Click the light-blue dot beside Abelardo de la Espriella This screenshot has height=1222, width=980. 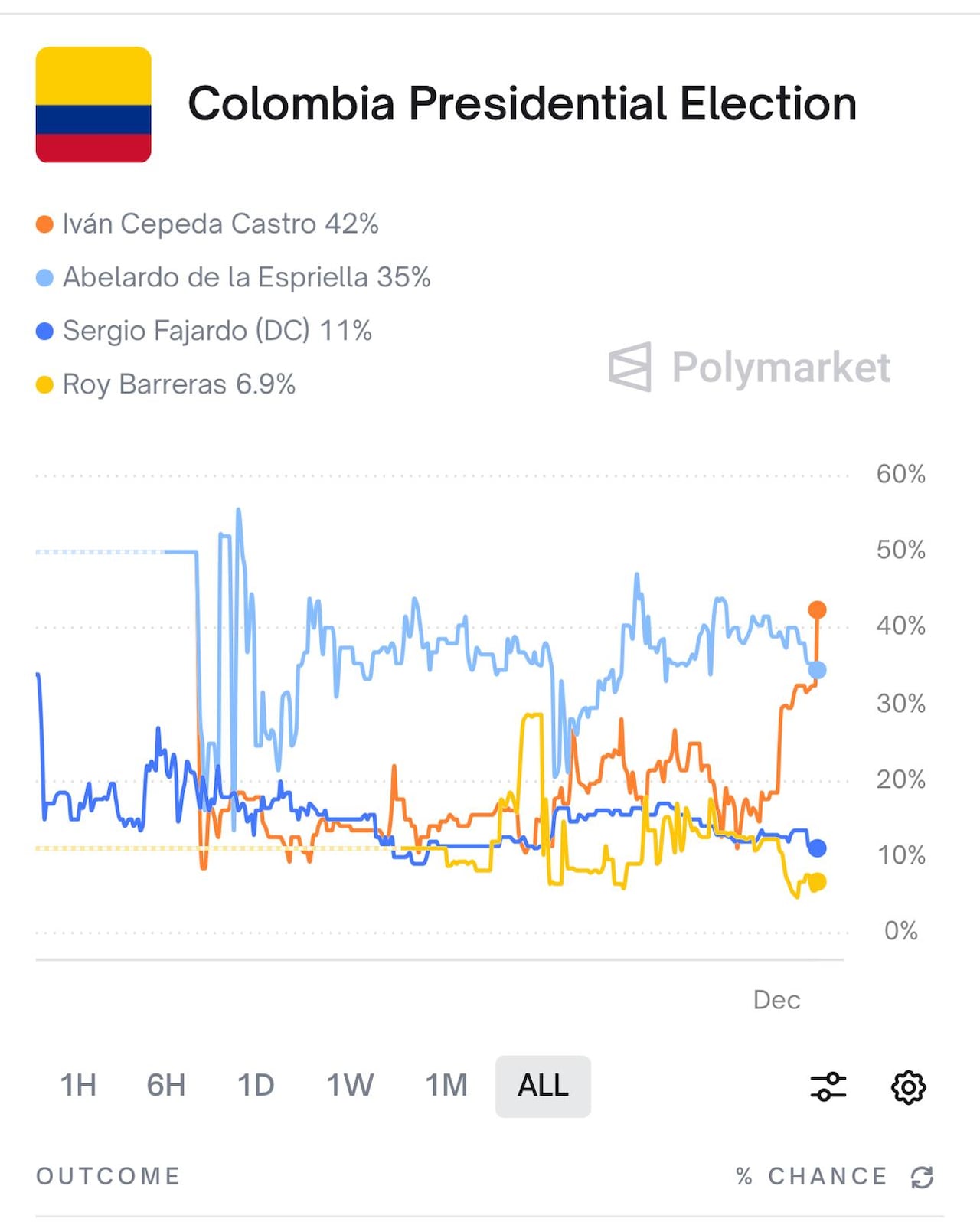point(43,277)
